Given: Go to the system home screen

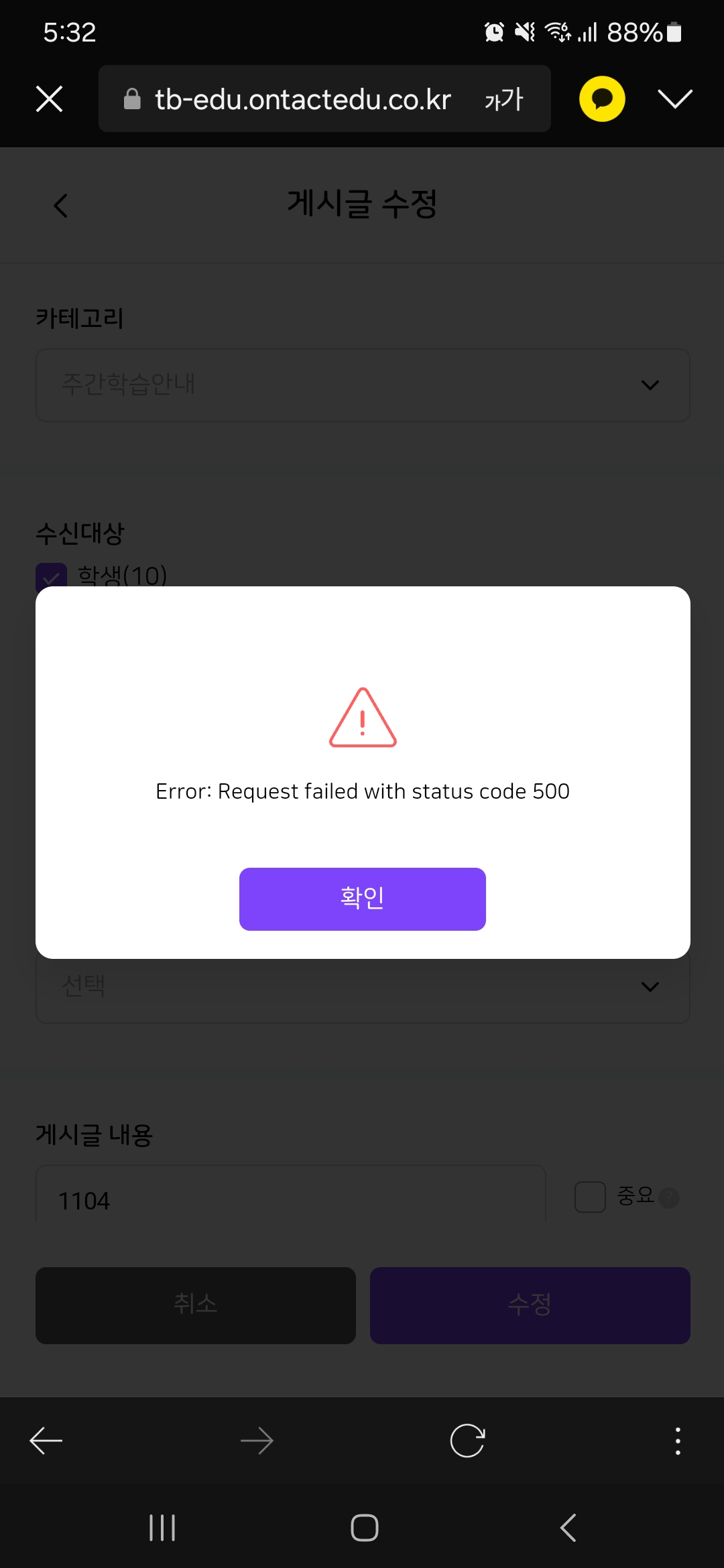Looking at the screenshot, I should pyautogui.click(x=364, y=1528).
